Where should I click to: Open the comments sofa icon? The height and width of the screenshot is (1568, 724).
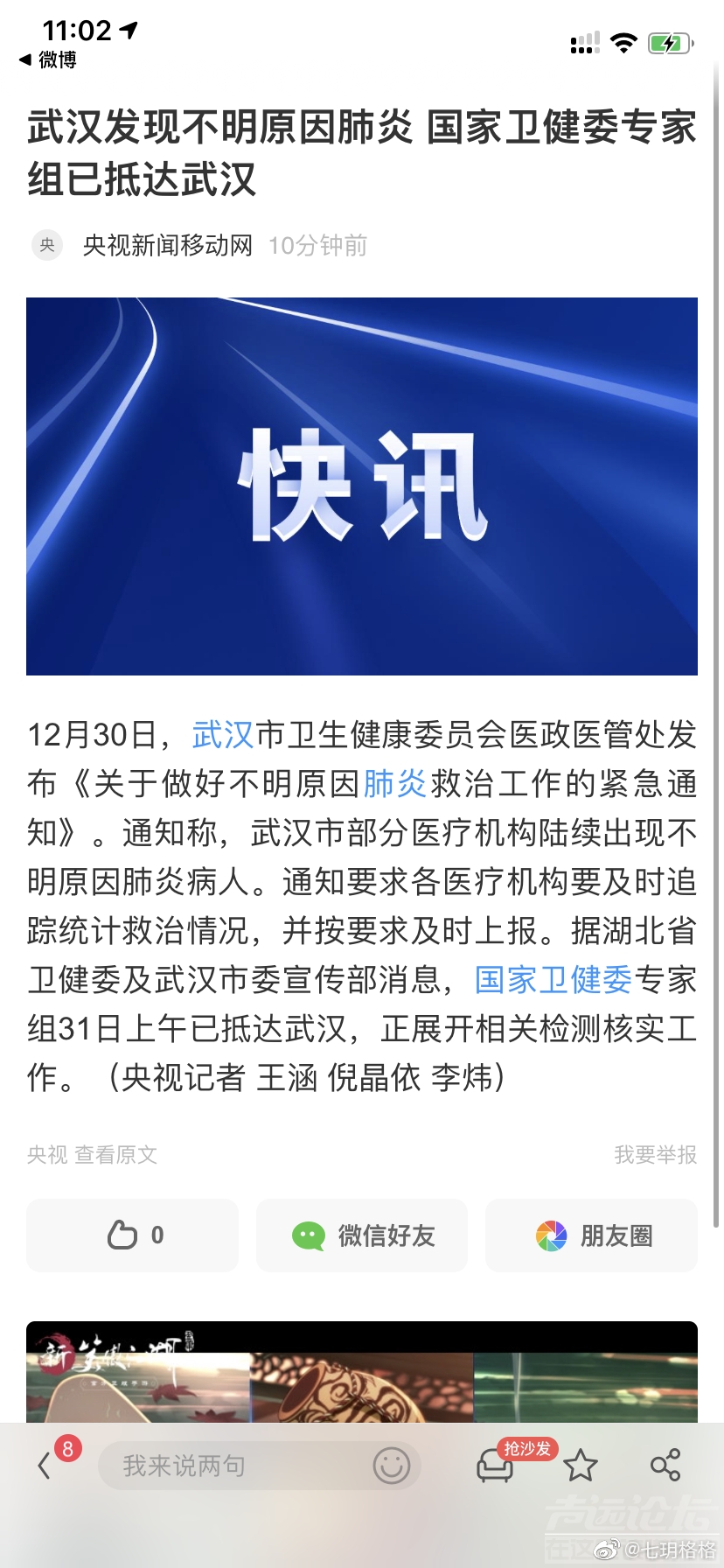(495, 1466)
